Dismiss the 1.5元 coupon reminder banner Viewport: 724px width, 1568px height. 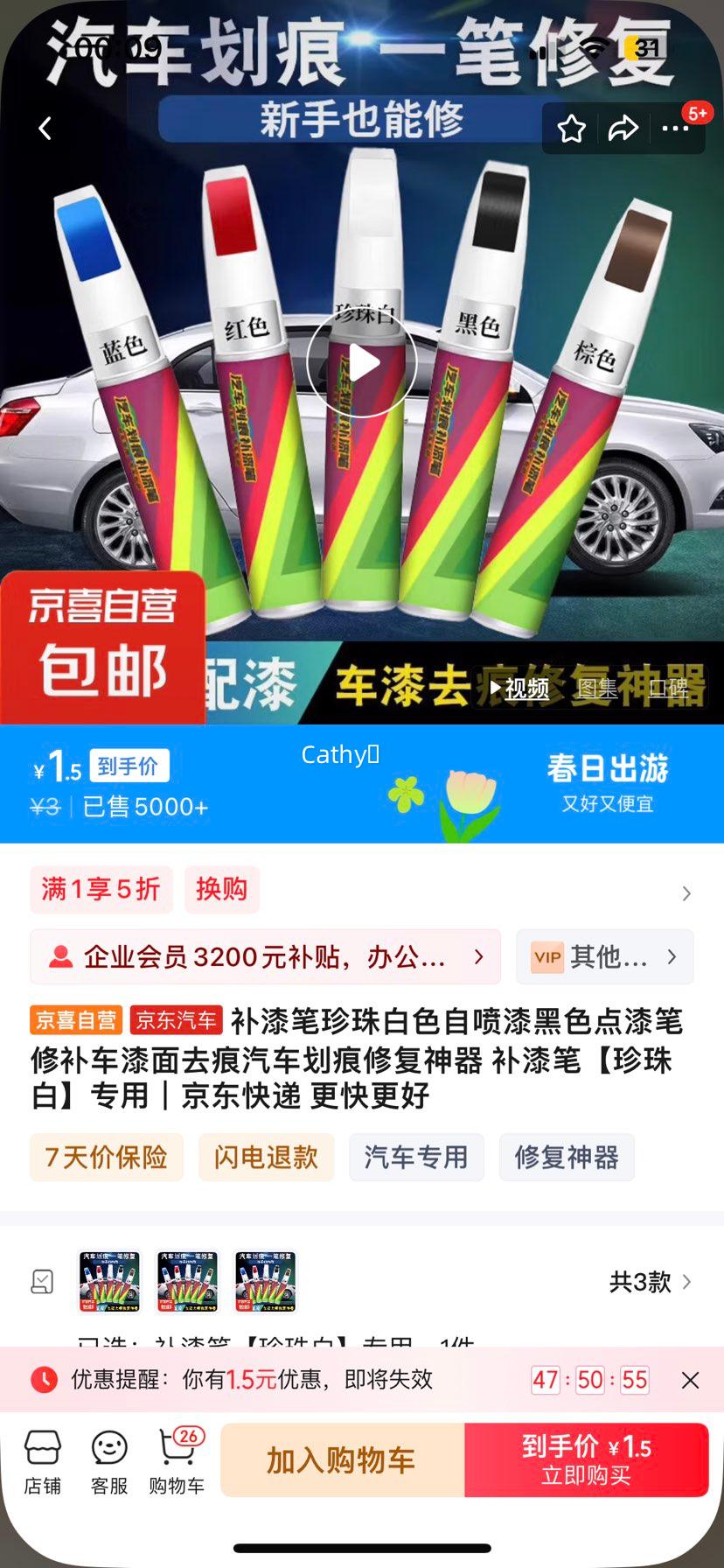[690, 1380]
